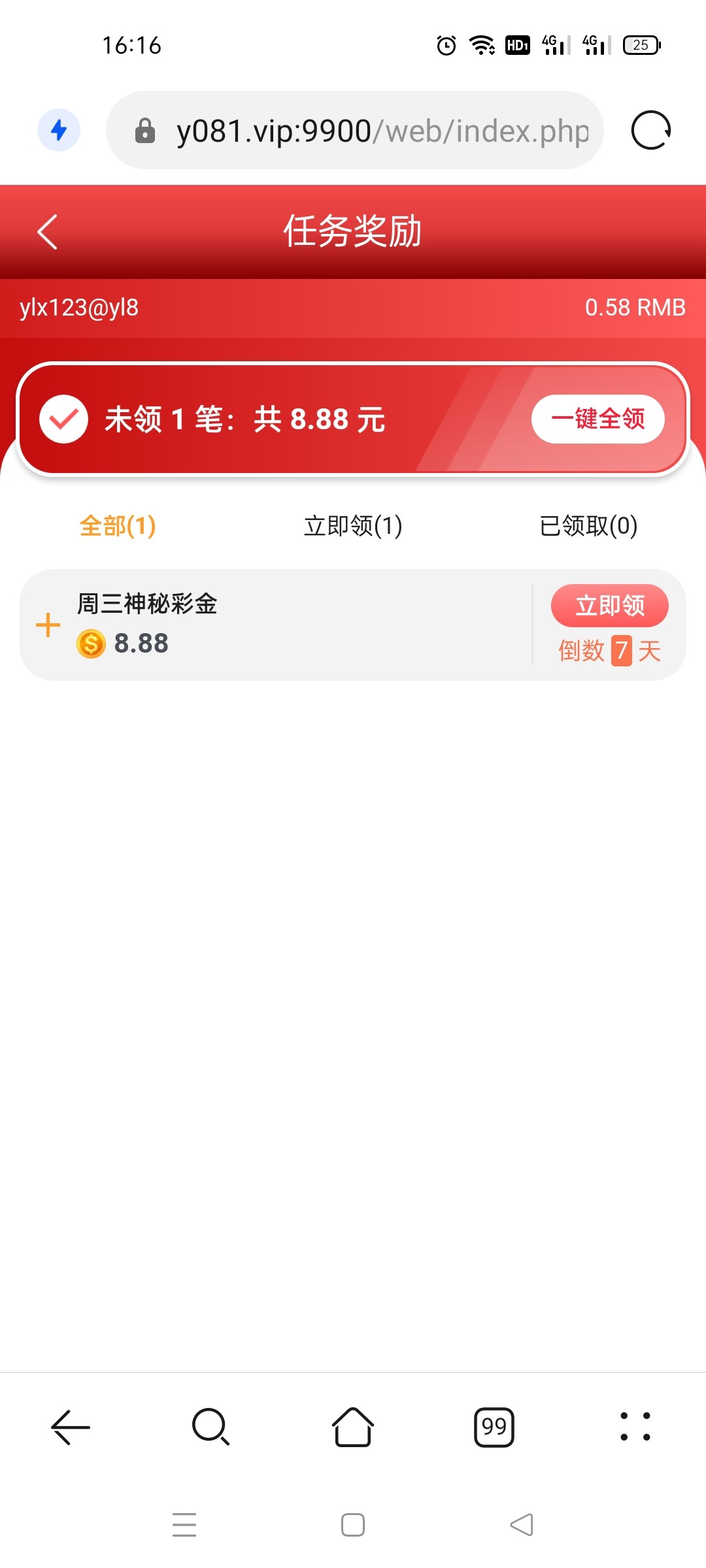706x1568 pixels.
Task: Switch to the 已领取(0) tab
Action: point(588,525)
